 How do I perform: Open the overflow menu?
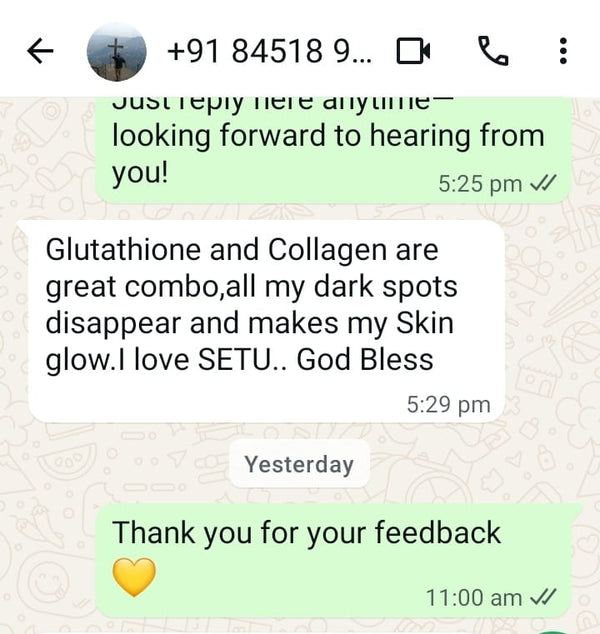point(563,52)
